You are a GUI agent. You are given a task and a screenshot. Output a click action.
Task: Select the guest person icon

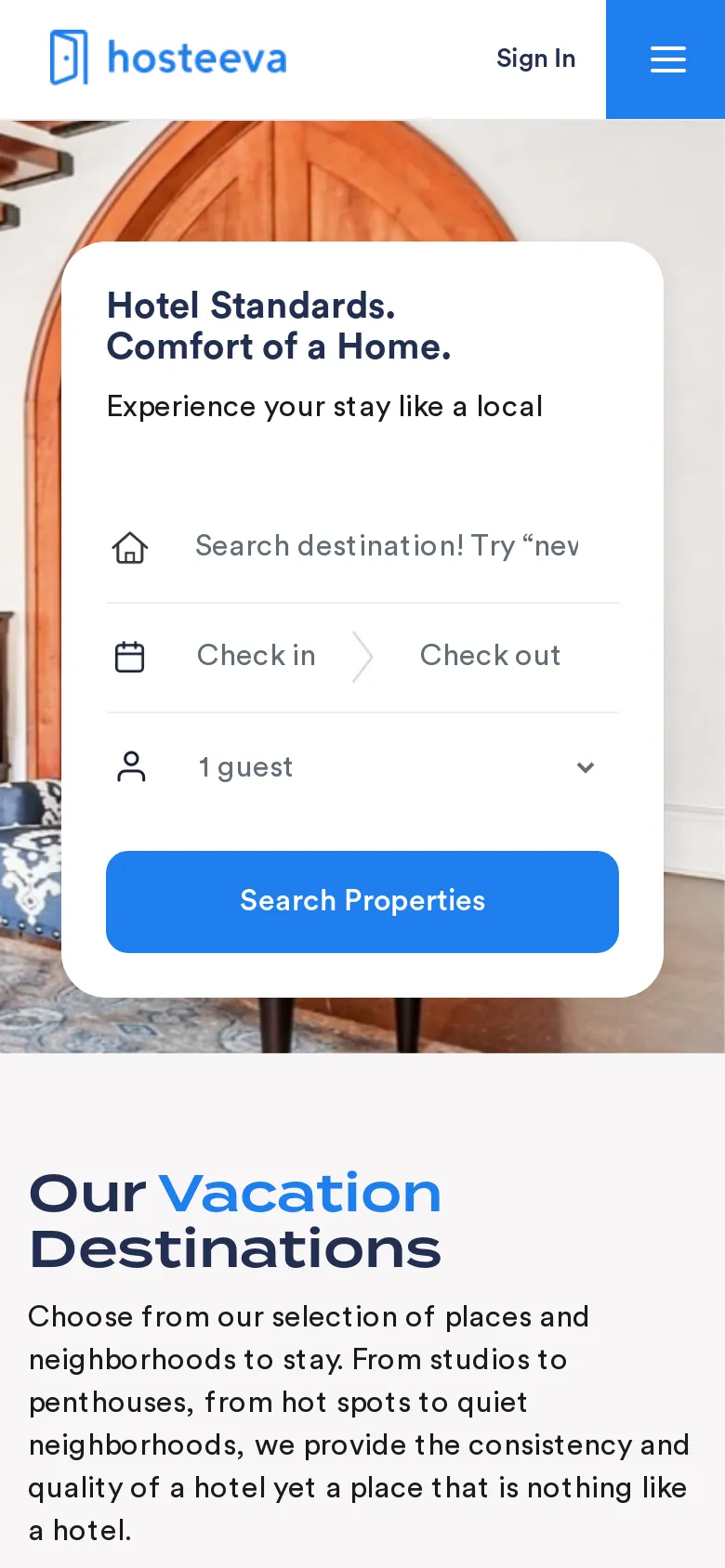point(130,766)
